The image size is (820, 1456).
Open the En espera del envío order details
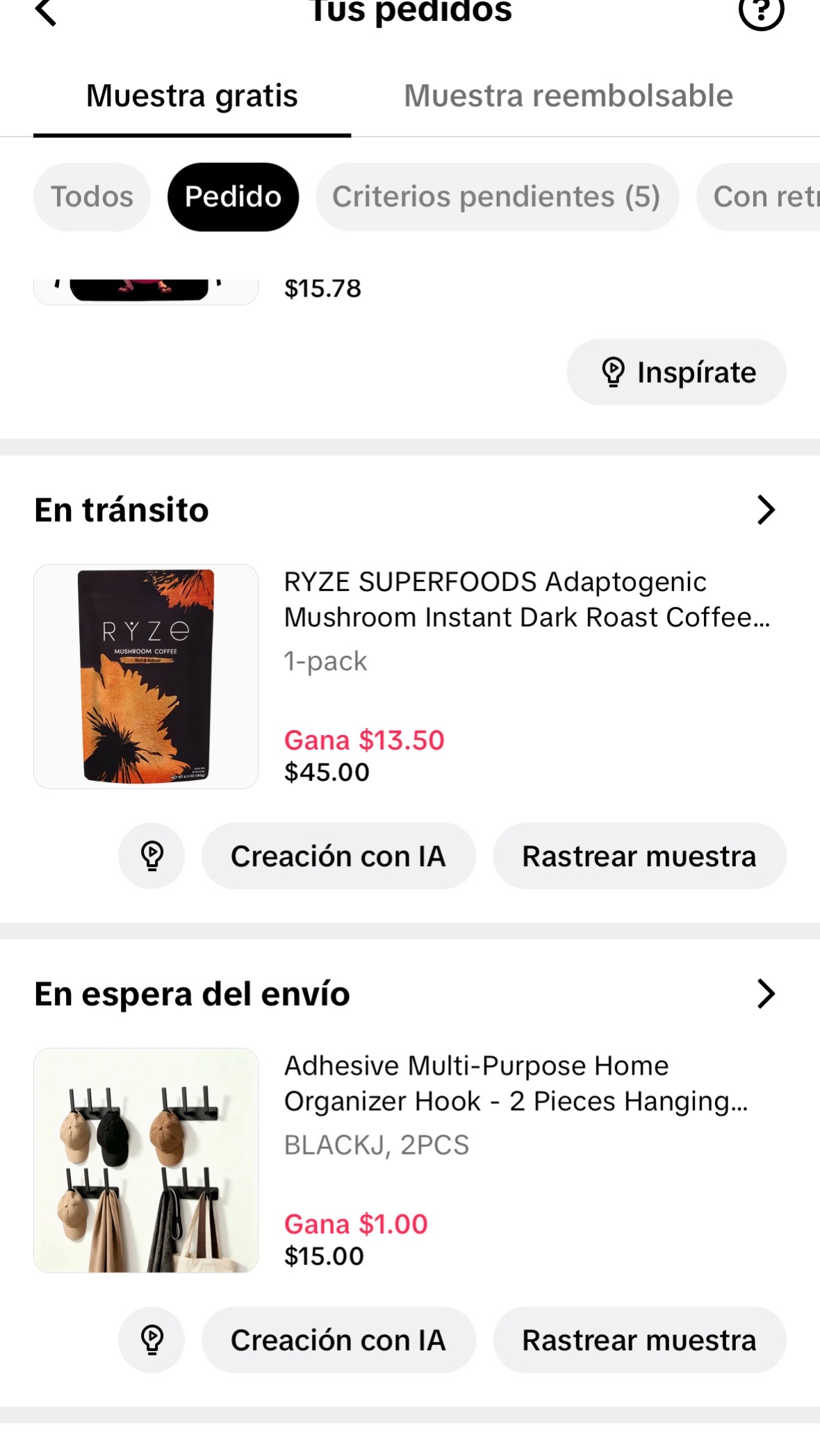pyautogui.click(x=766, y=994)
